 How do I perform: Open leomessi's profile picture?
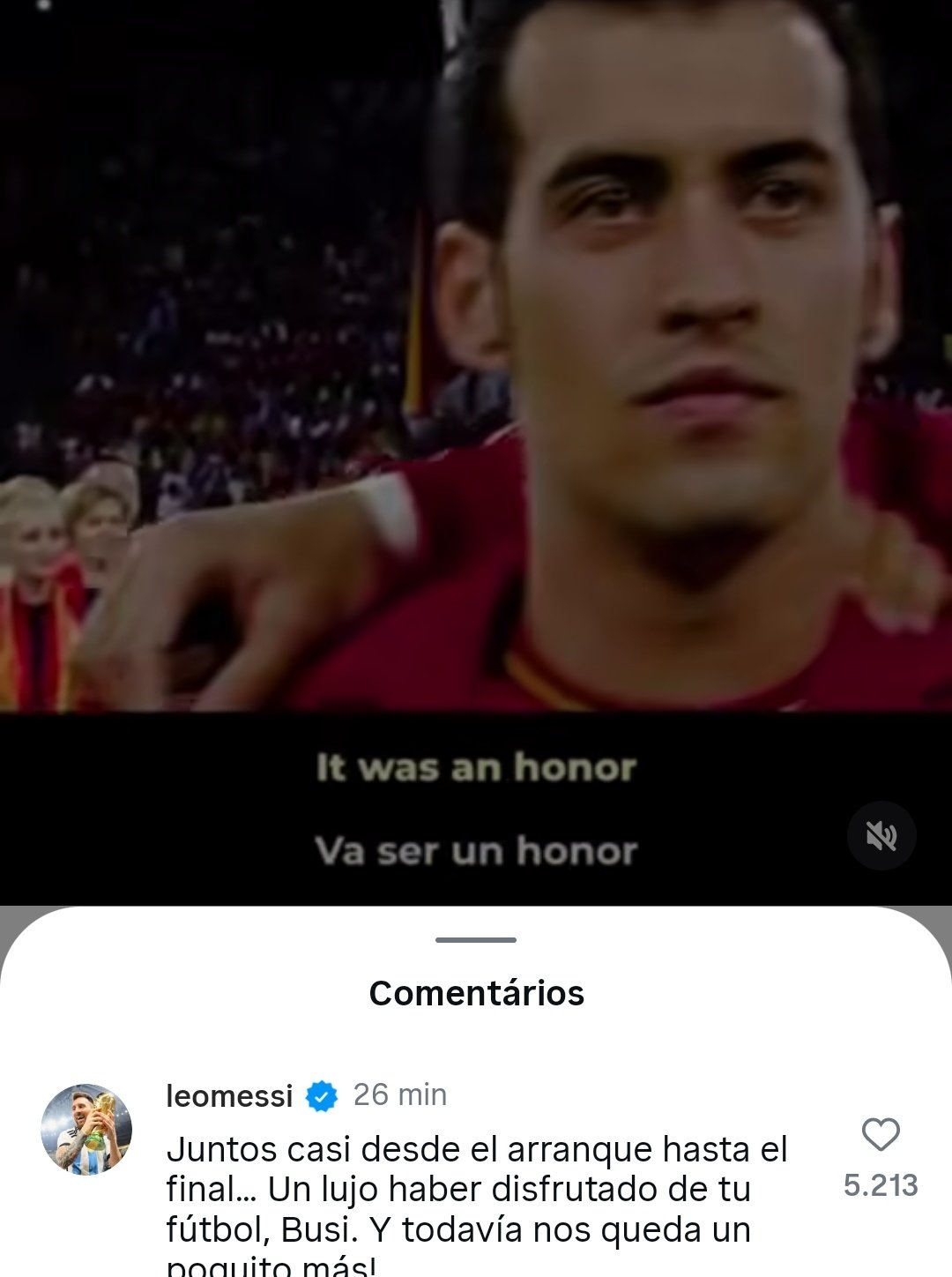pos(86,1129)
